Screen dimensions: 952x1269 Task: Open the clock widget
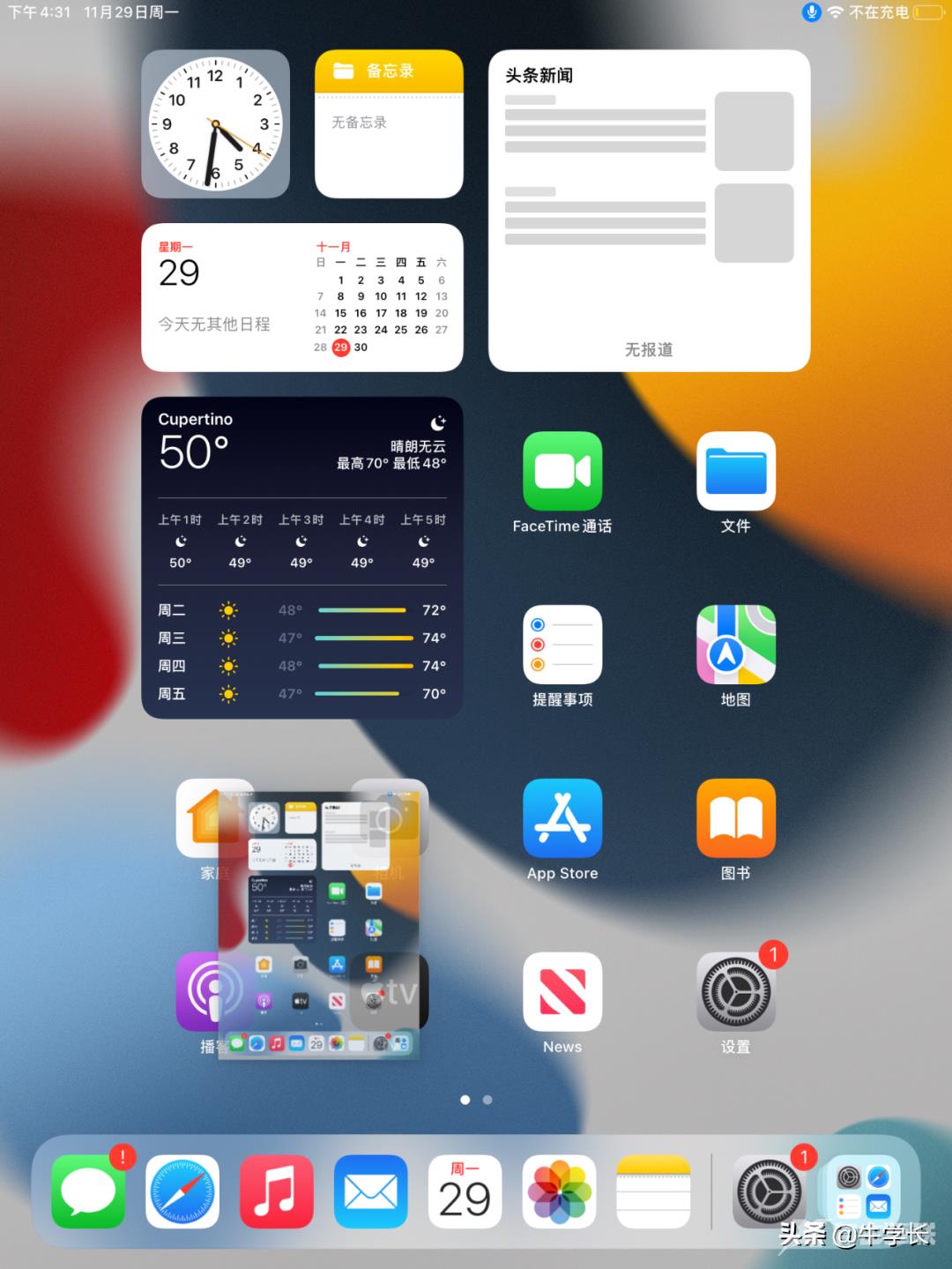click(x=215, y=124)
